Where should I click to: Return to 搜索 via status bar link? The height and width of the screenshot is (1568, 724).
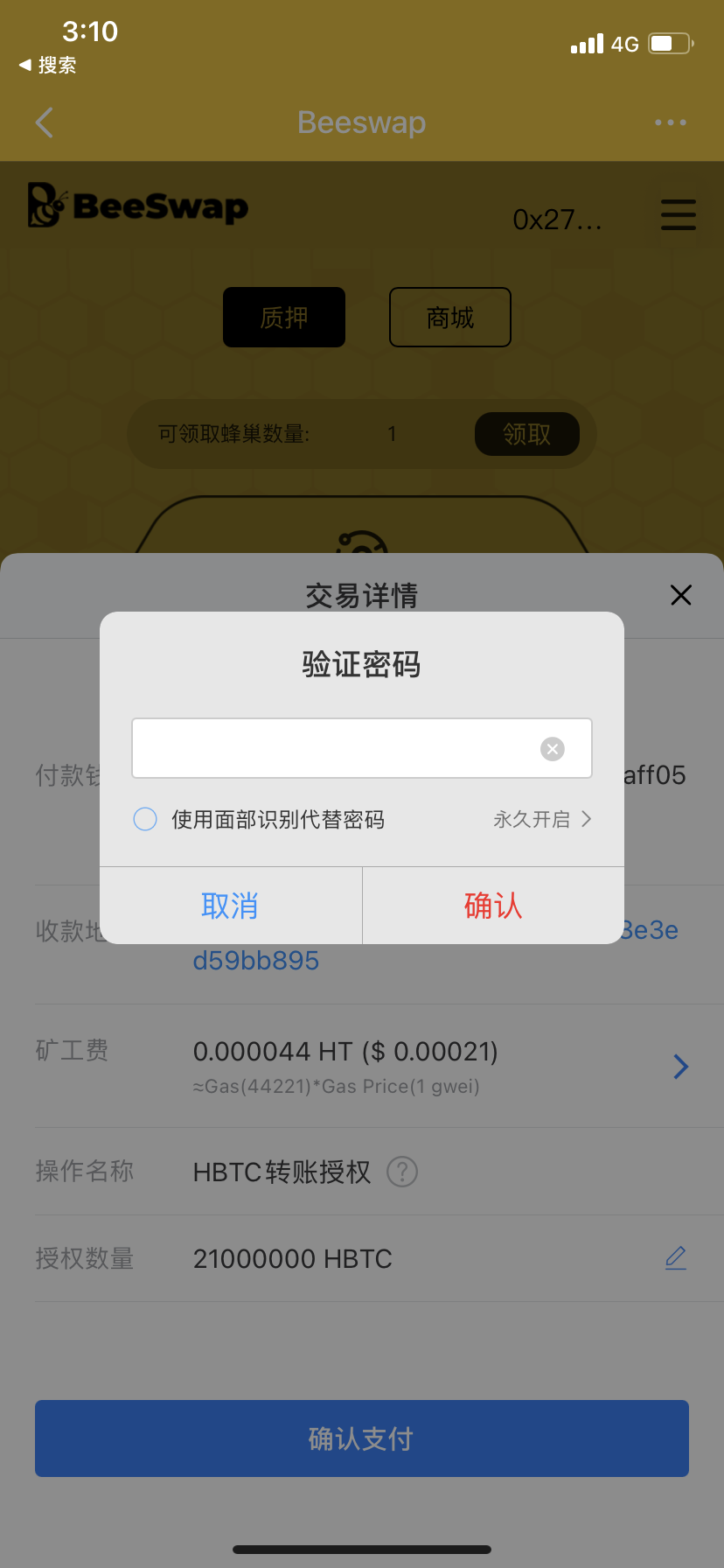[x=48, y=66]
